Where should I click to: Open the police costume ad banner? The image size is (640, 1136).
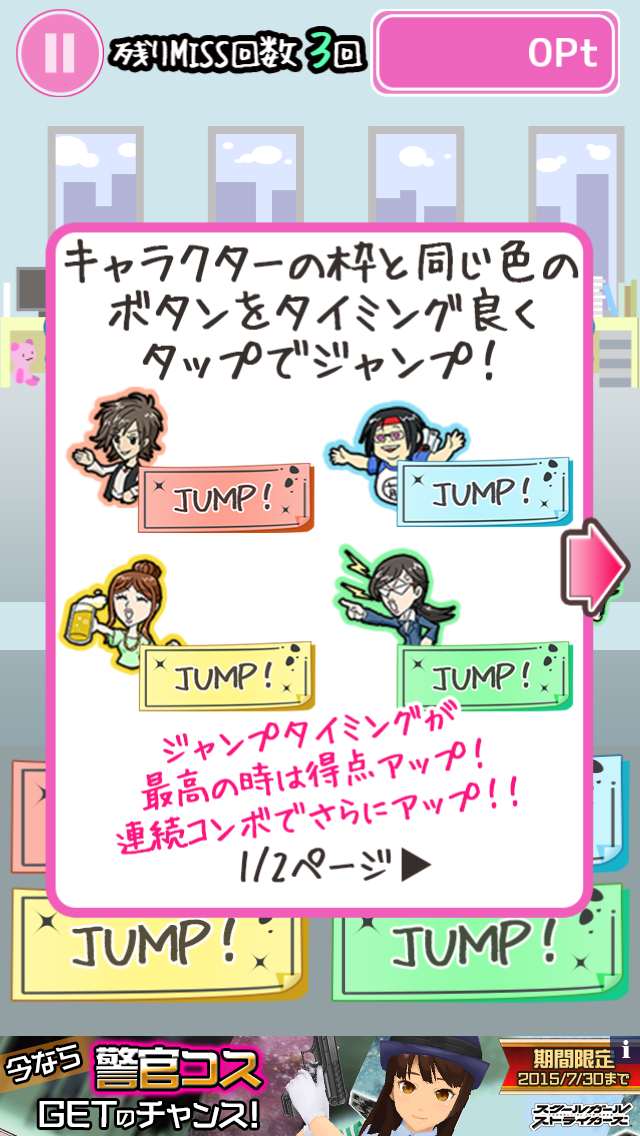300,1085
